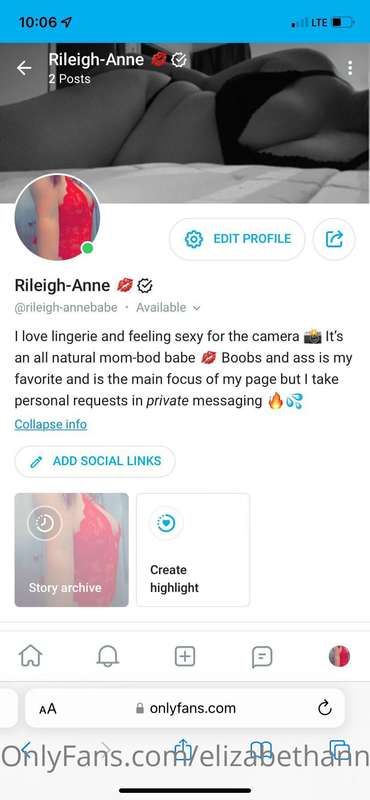Expand the Available status dropdown
Viewport: 370px width, 800px height.
click(x=168, y=308)
